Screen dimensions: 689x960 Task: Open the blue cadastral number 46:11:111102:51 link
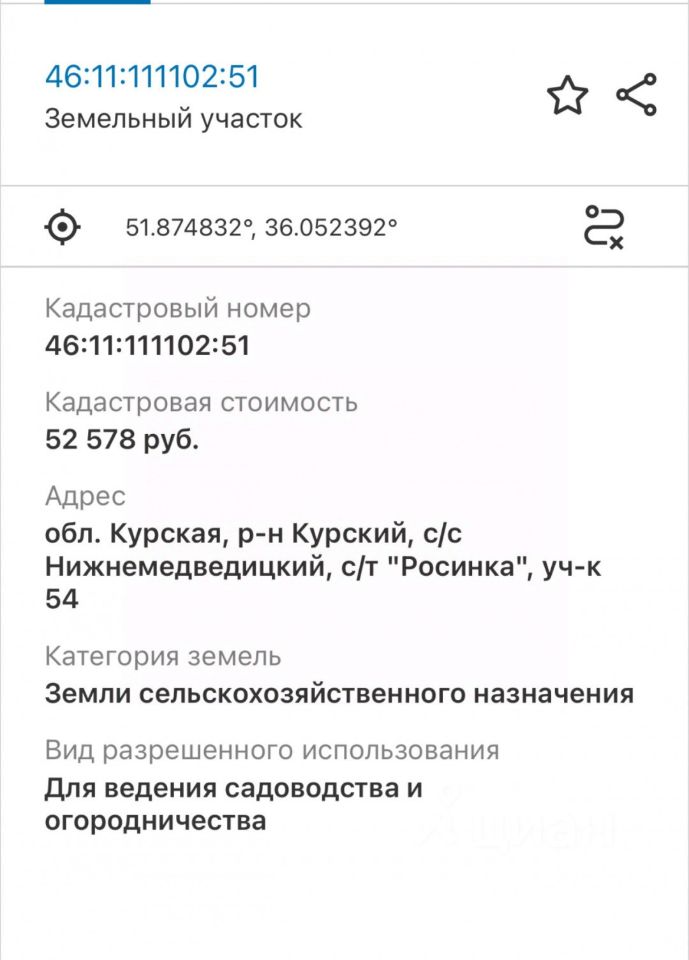click(x=152, y=77)
